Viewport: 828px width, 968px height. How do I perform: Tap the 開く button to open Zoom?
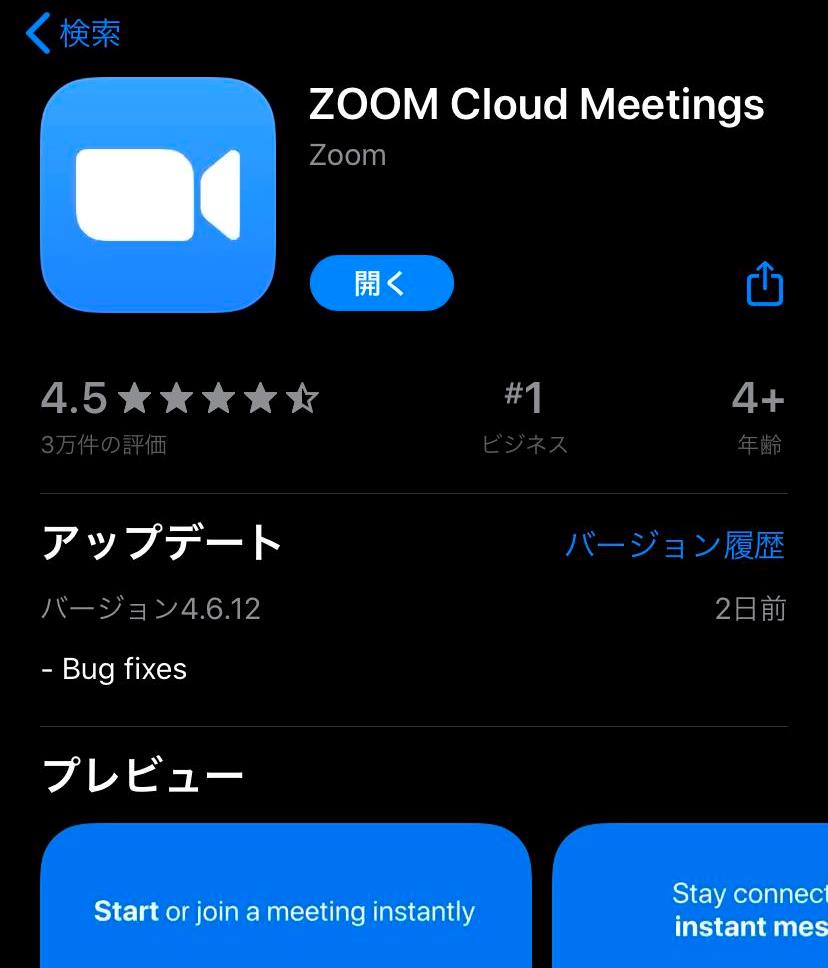382,283
